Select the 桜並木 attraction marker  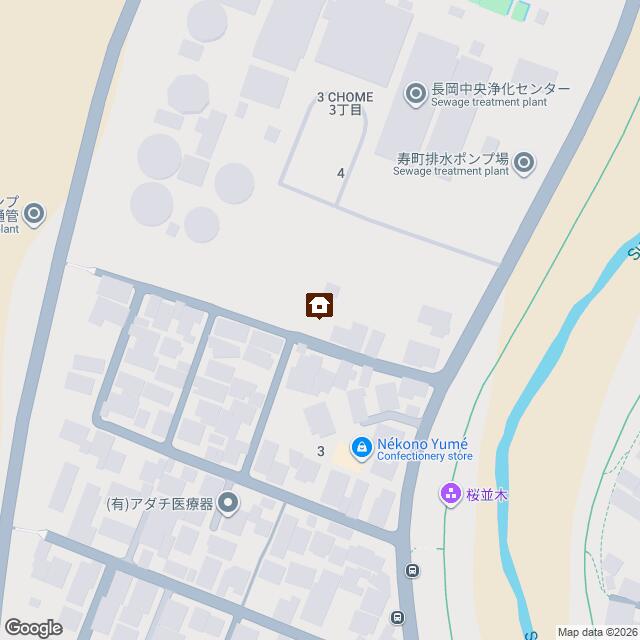pos(450,493)
